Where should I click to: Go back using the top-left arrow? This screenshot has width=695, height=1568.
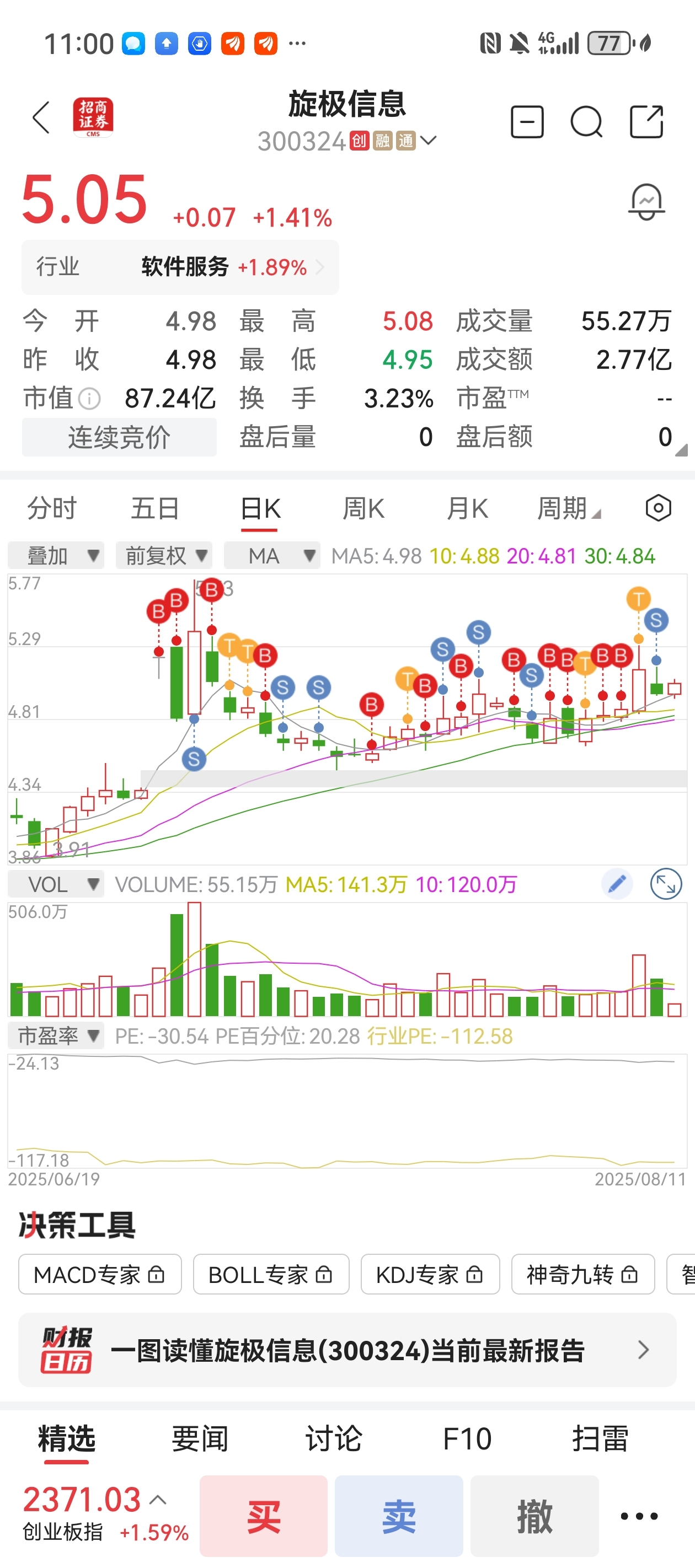[x=41, y=117]
